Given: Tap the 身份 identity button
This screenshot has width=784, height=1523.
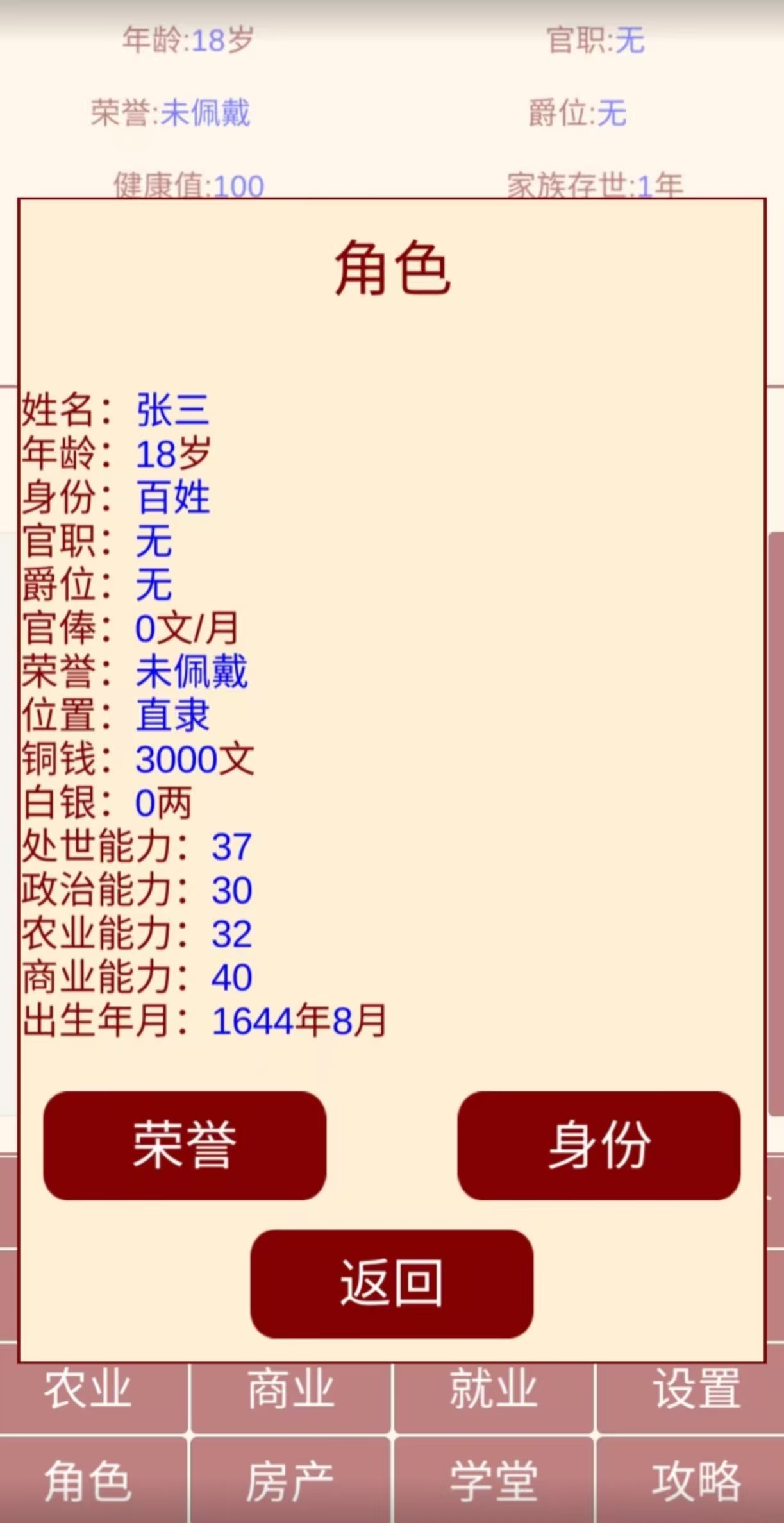Looking at the screenshot, I should pos(599,1145).
